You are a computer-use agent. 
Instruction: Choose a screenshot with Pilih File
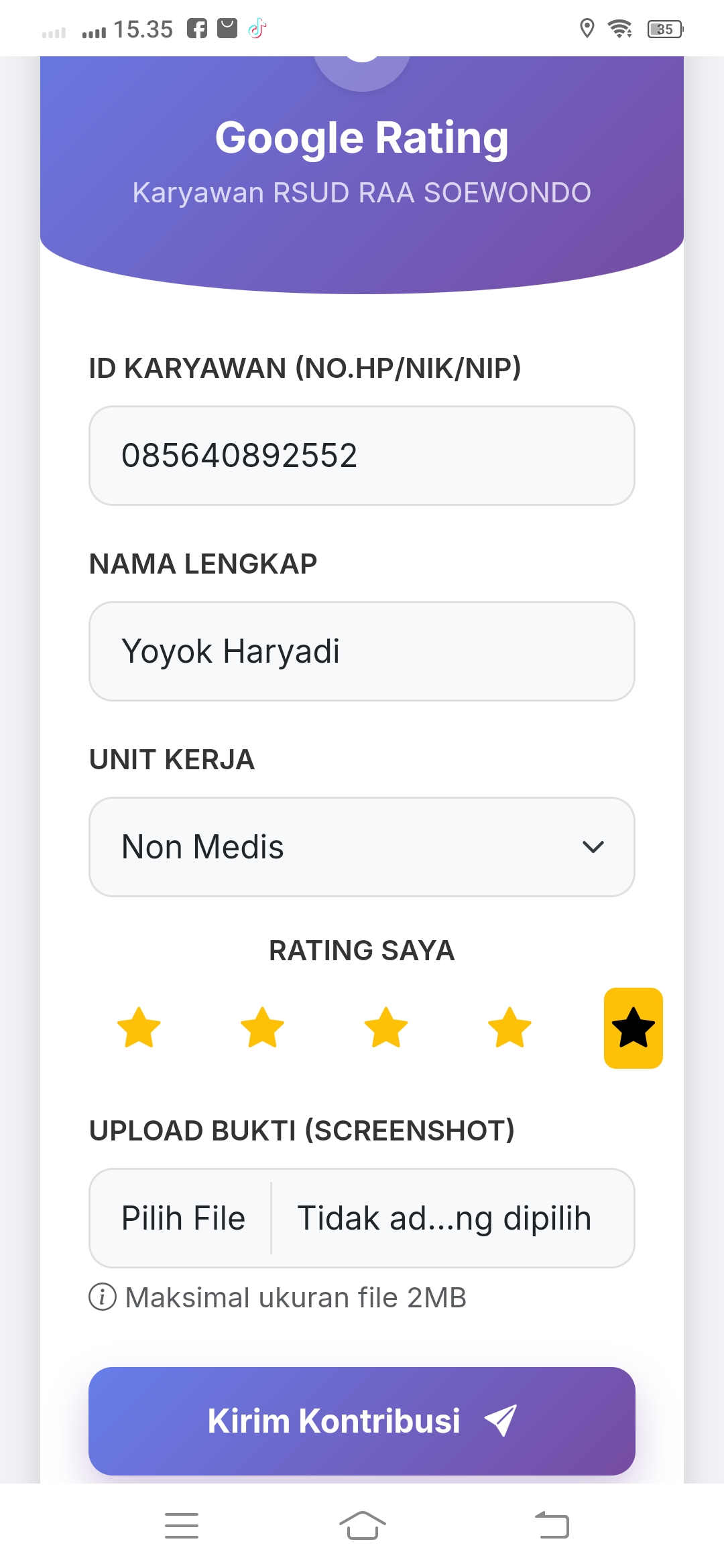183,1218
